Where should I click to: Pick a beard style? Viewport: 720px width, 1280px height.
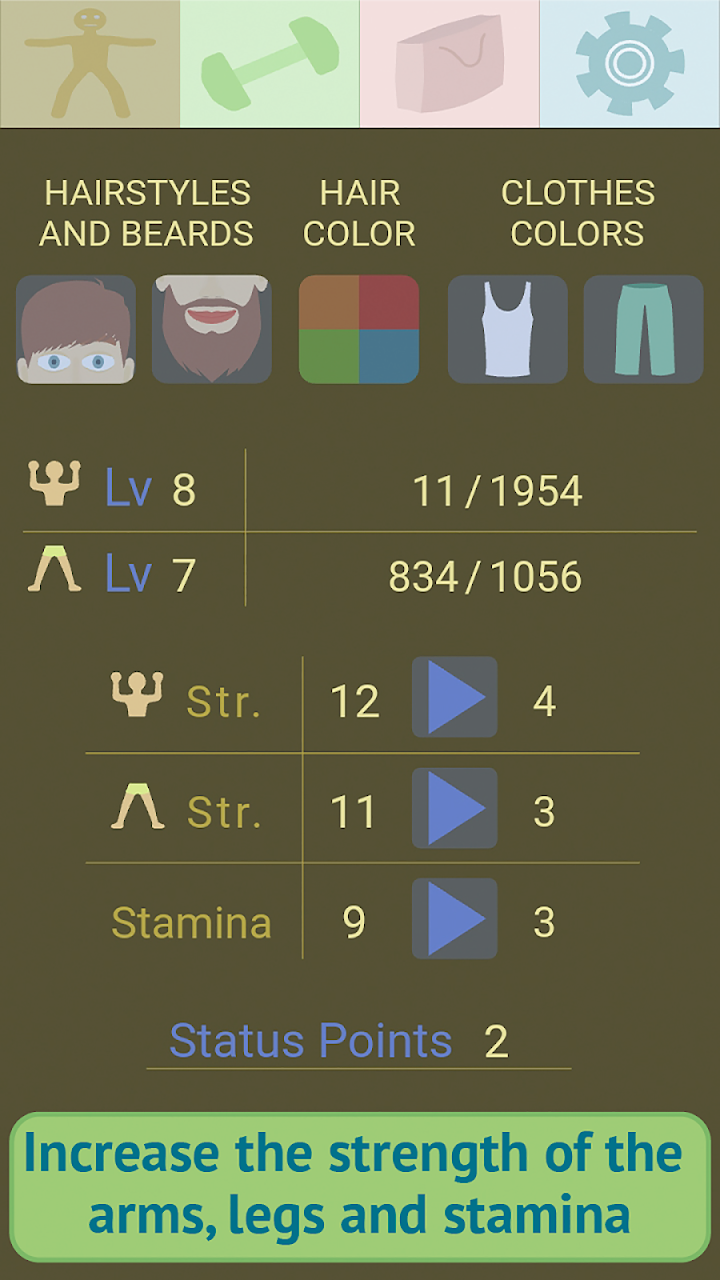[x=212, y=330]
